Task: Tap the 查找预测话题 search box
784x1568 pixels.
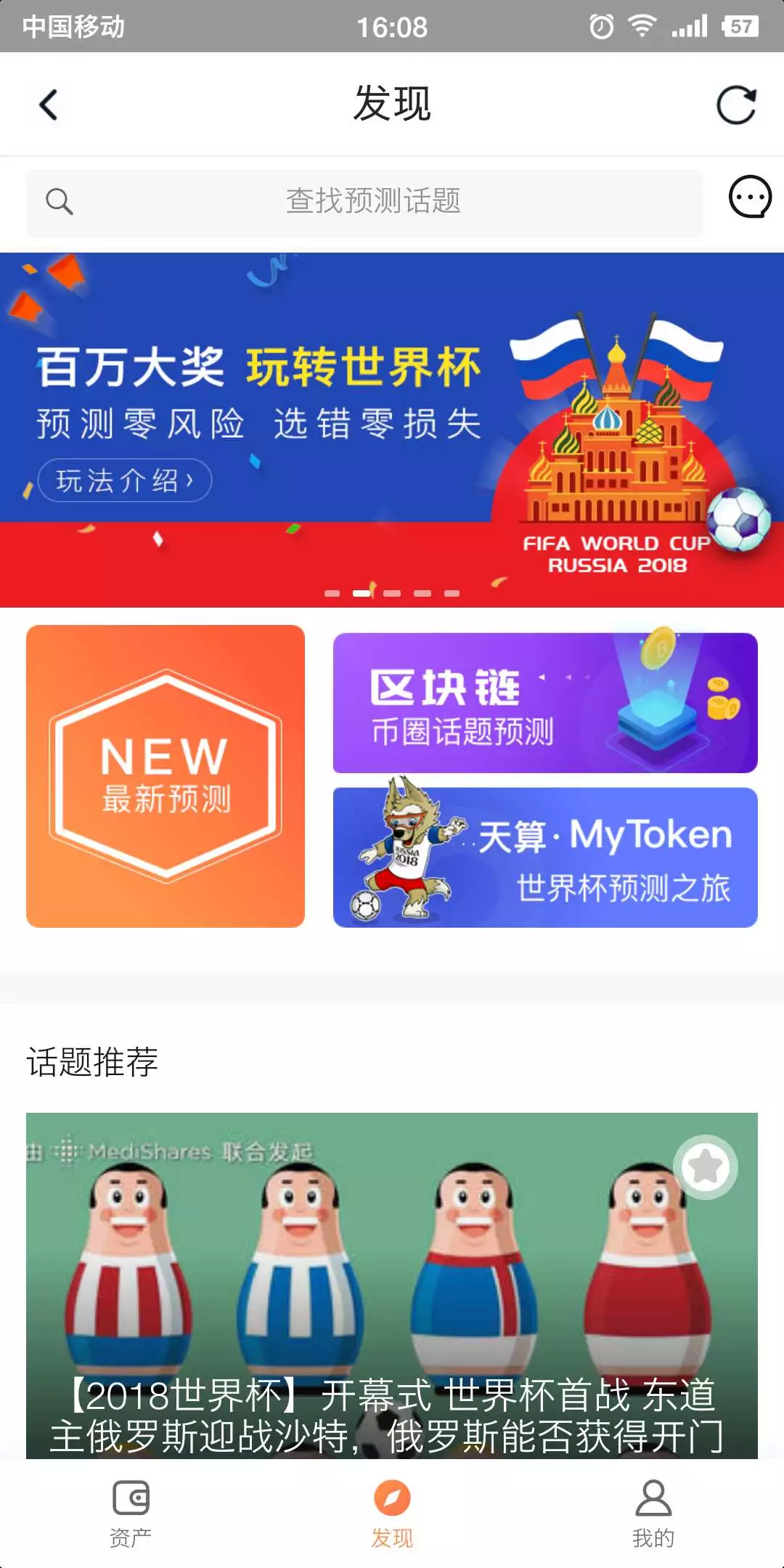Action: pos(364,202)
